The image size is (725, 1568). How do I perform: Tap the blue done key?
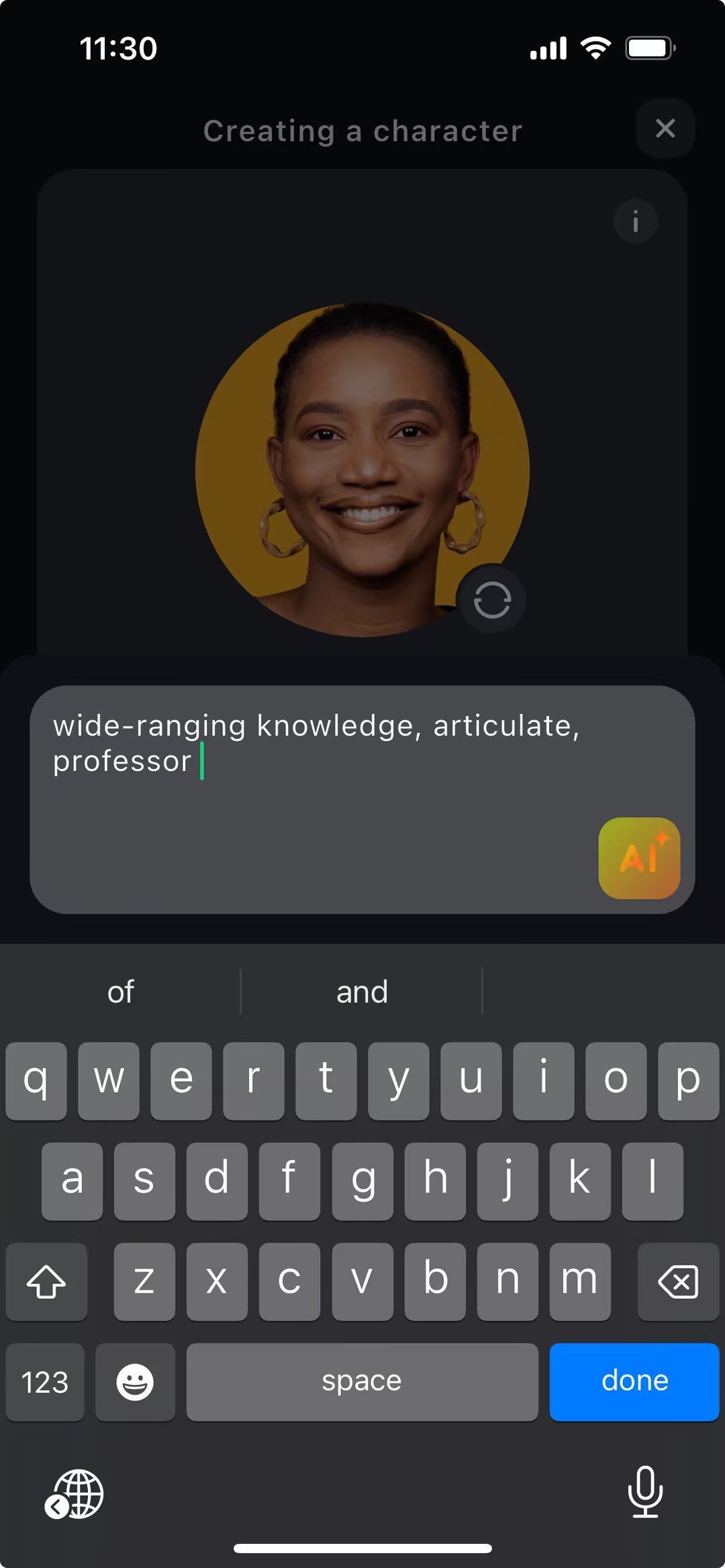point(634,1381)
